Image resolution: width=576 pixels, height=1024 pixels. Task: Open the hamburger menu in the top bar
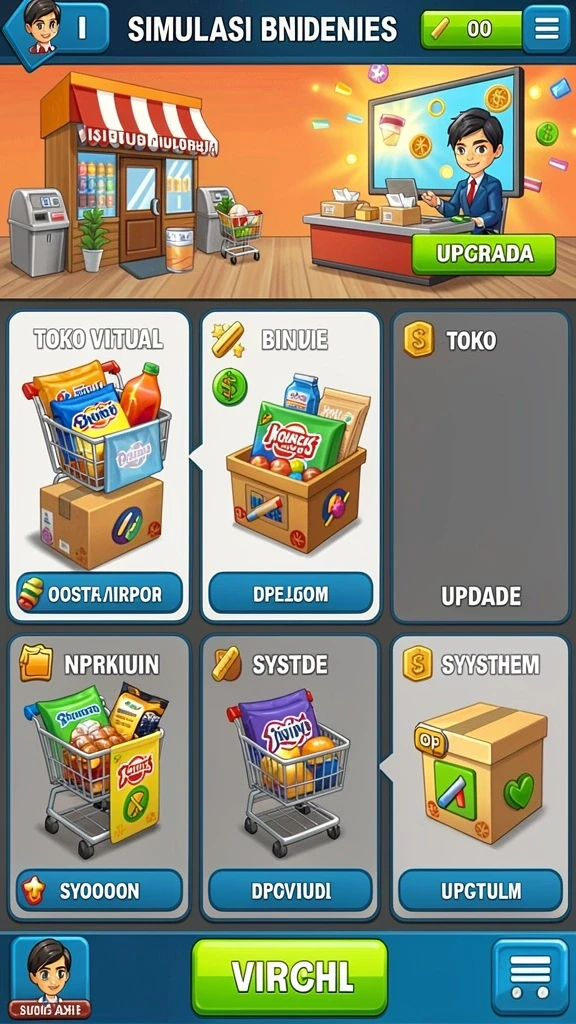547,28
